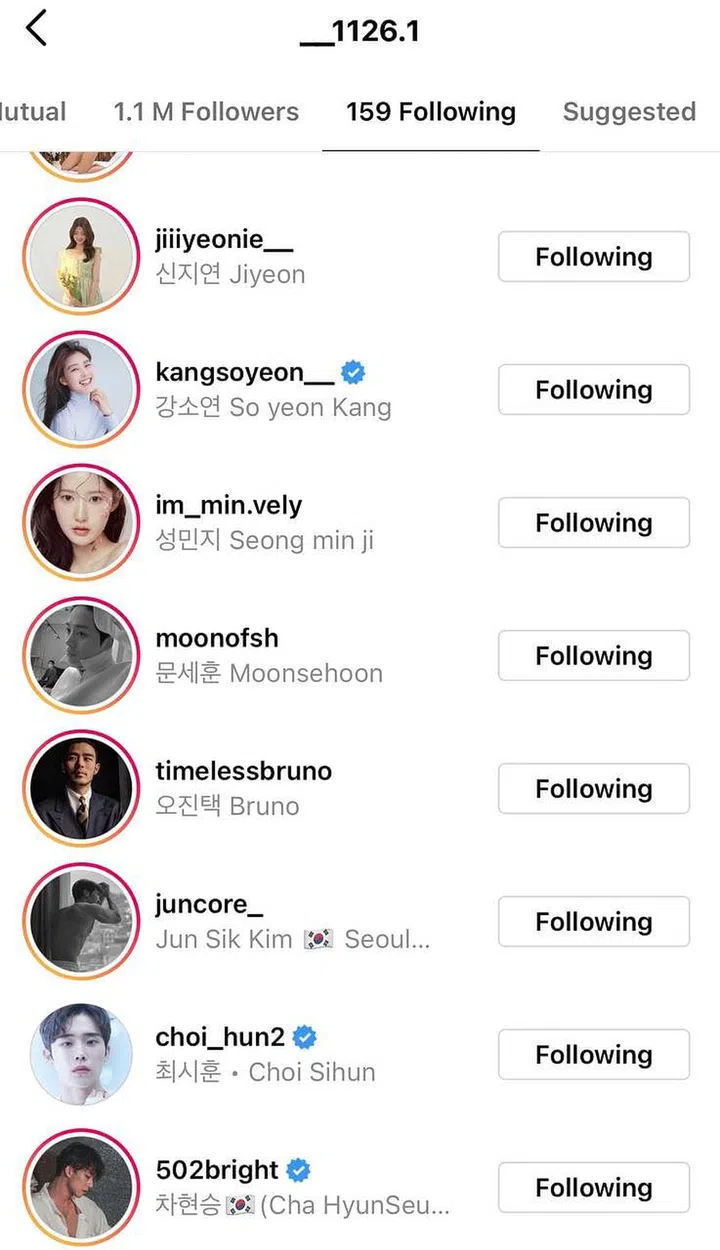Screen dimensions: 720x1250
Task: View juncore_'s story ring avatar
Action: coord(81,922)
